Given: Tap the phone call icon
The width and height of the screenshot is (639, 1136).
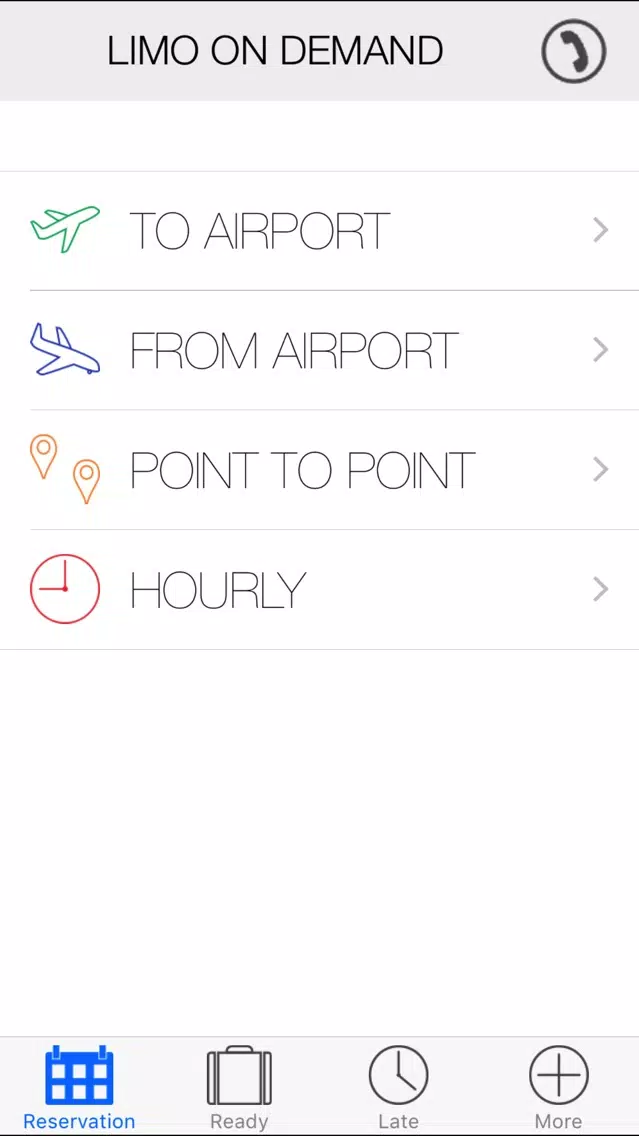Looking at the screenshot, I should 573,51.
